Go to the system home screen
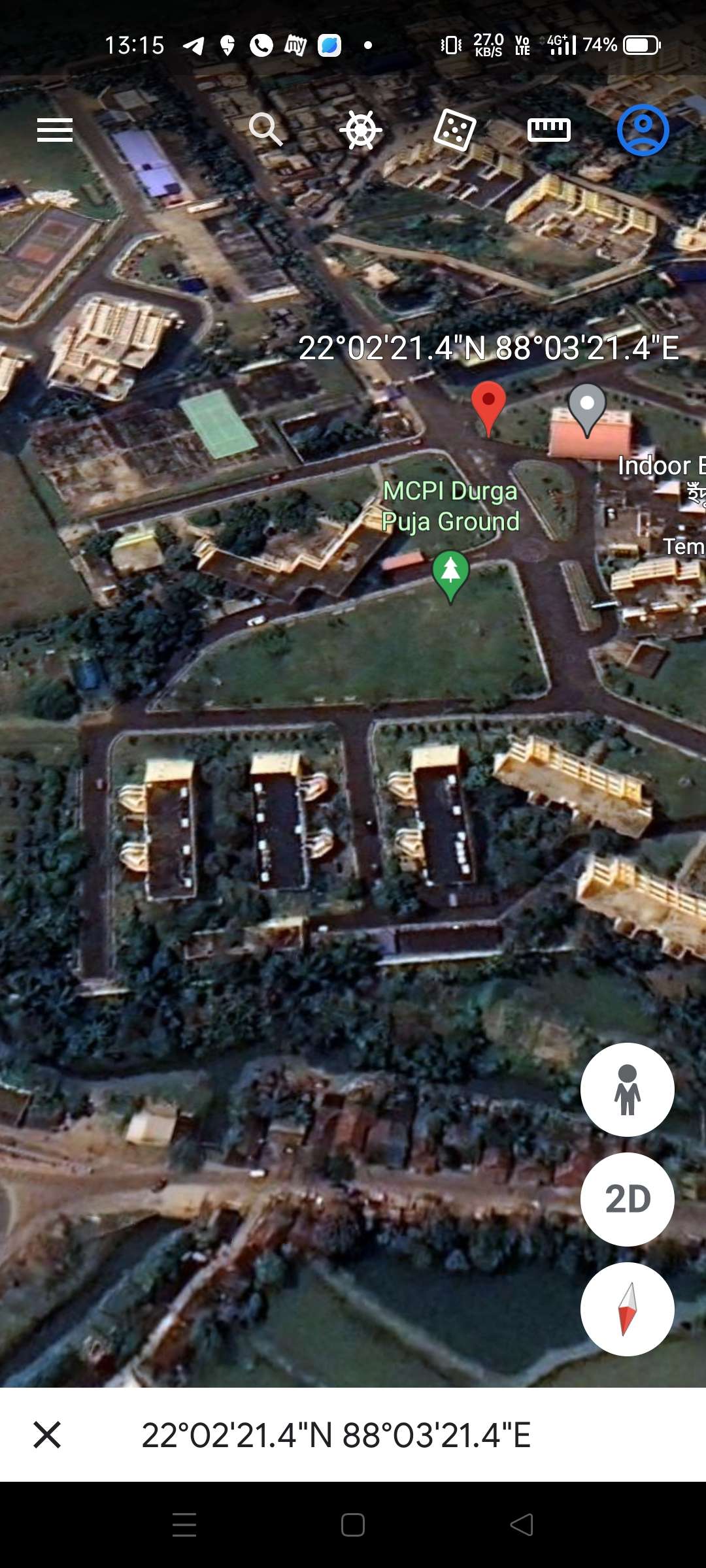Screen dimensions: 706x1568 353,1525
